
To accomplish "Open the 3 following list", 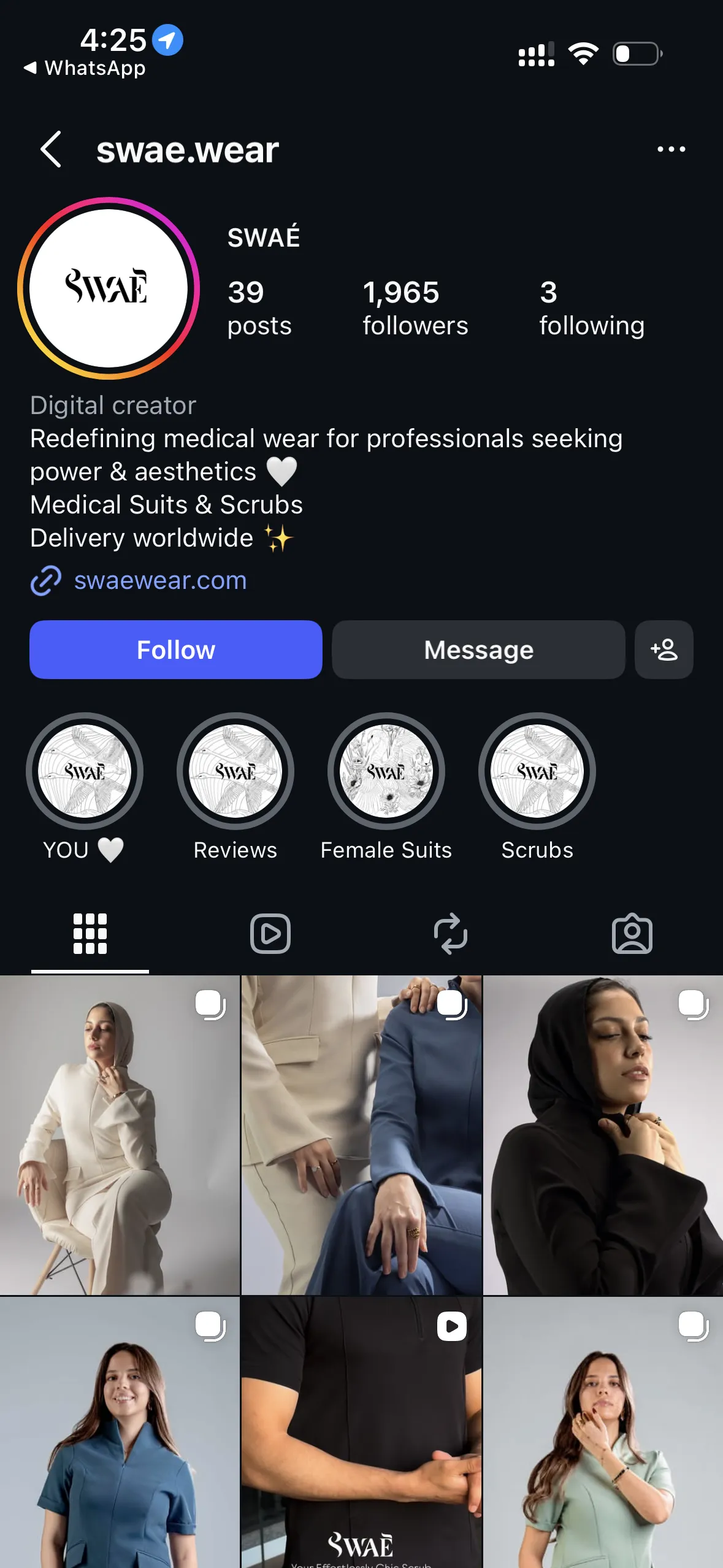I will pyautogui.click(x=591, y=308).
